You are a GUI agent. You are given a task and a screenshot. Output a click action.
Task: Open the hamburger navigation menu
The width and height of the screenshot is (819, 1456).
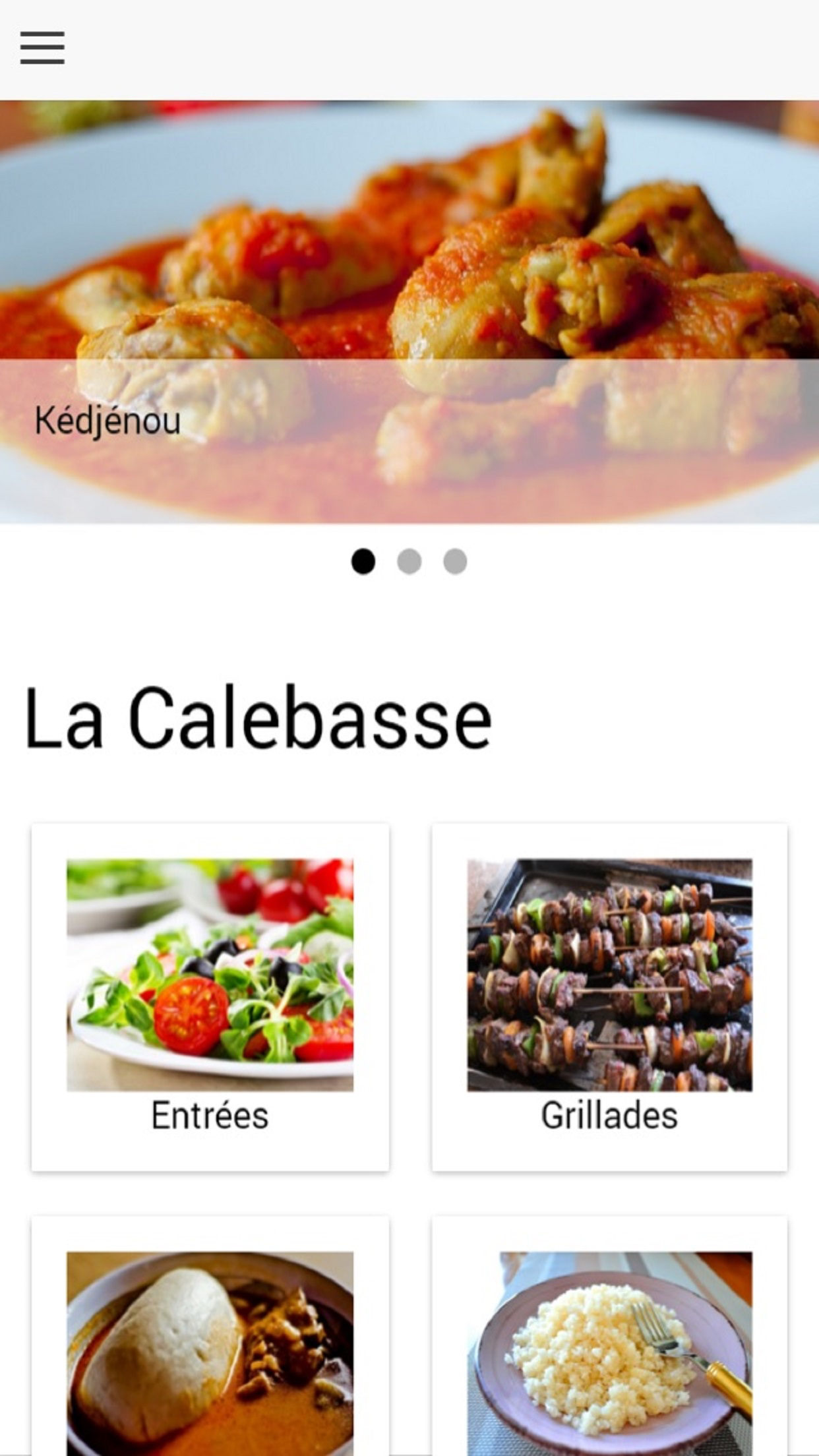coord(42,48)
